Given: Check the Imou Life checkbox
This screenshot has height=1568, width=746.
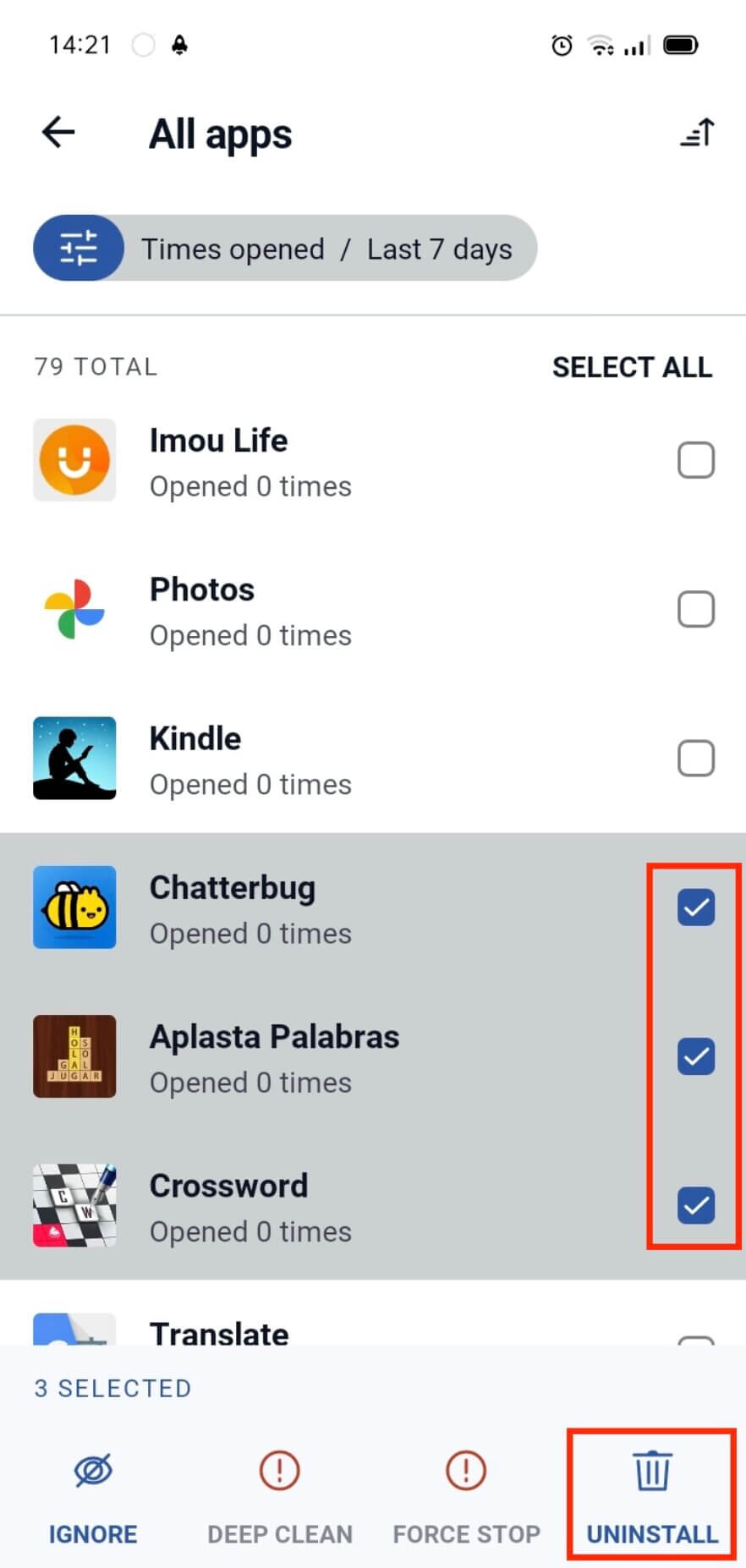Looking at the screenshot, I should (695, 461).
